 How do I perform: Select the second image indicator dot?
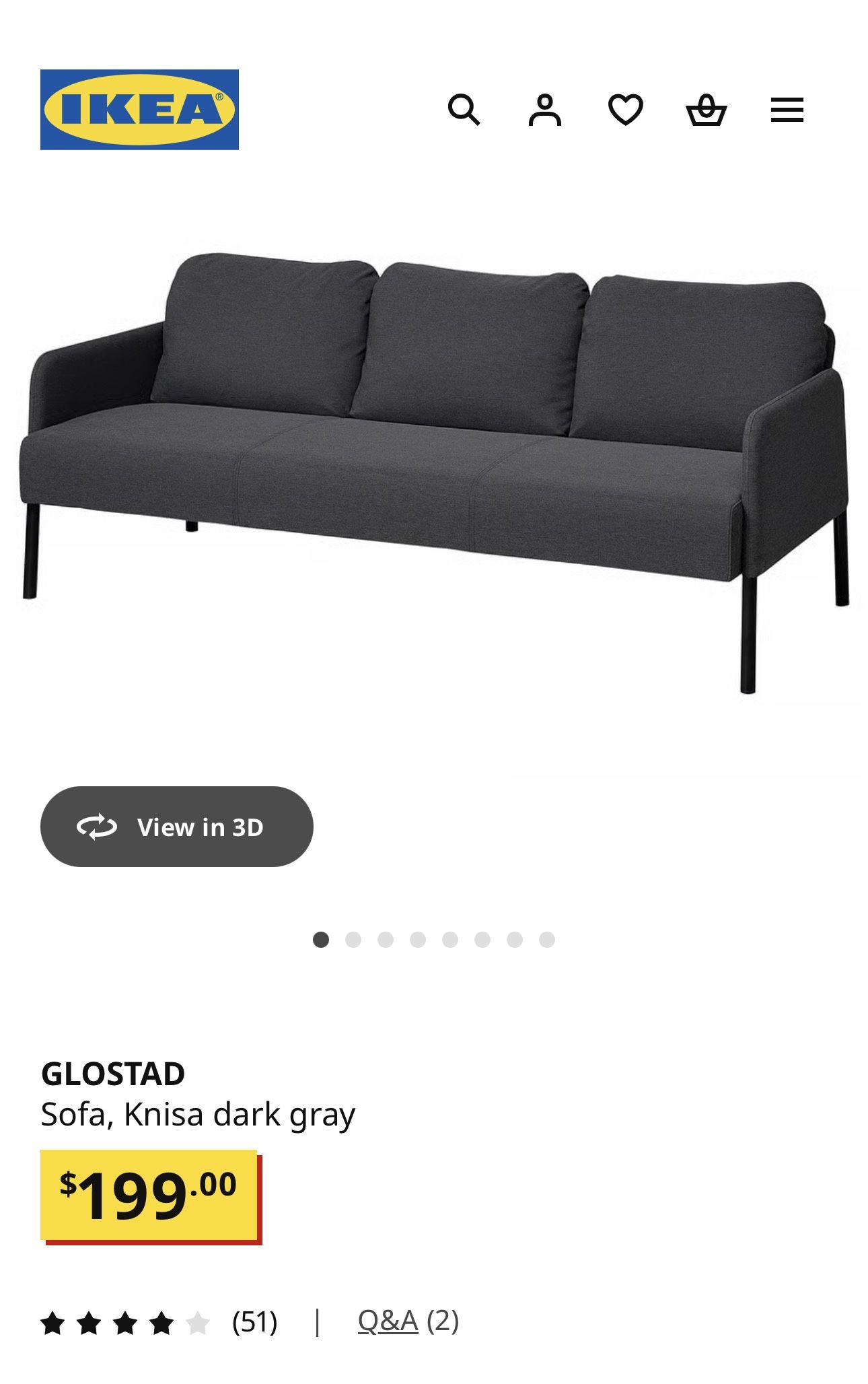(353, 940)
